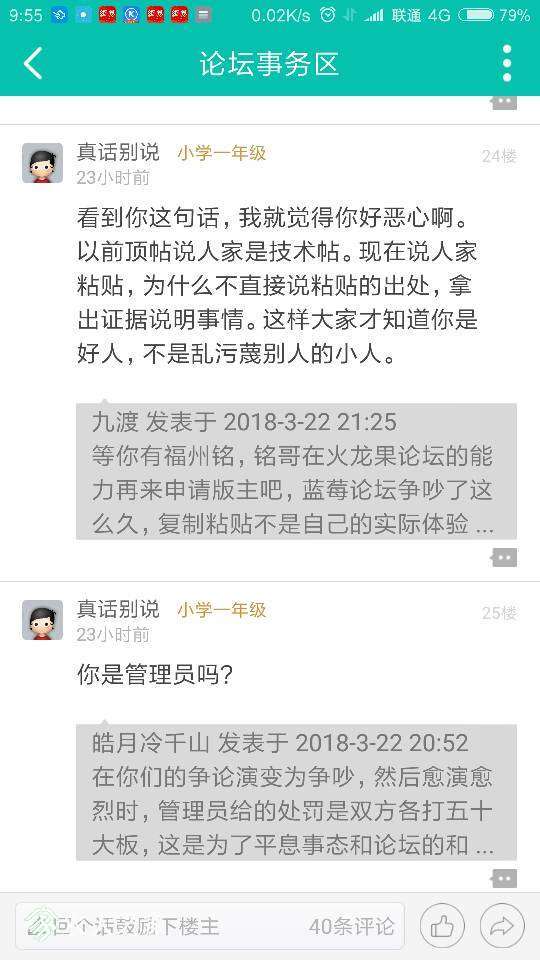
Task: Open the quoted post by 皓月冷千山
Action: click(x=296, y=792)
